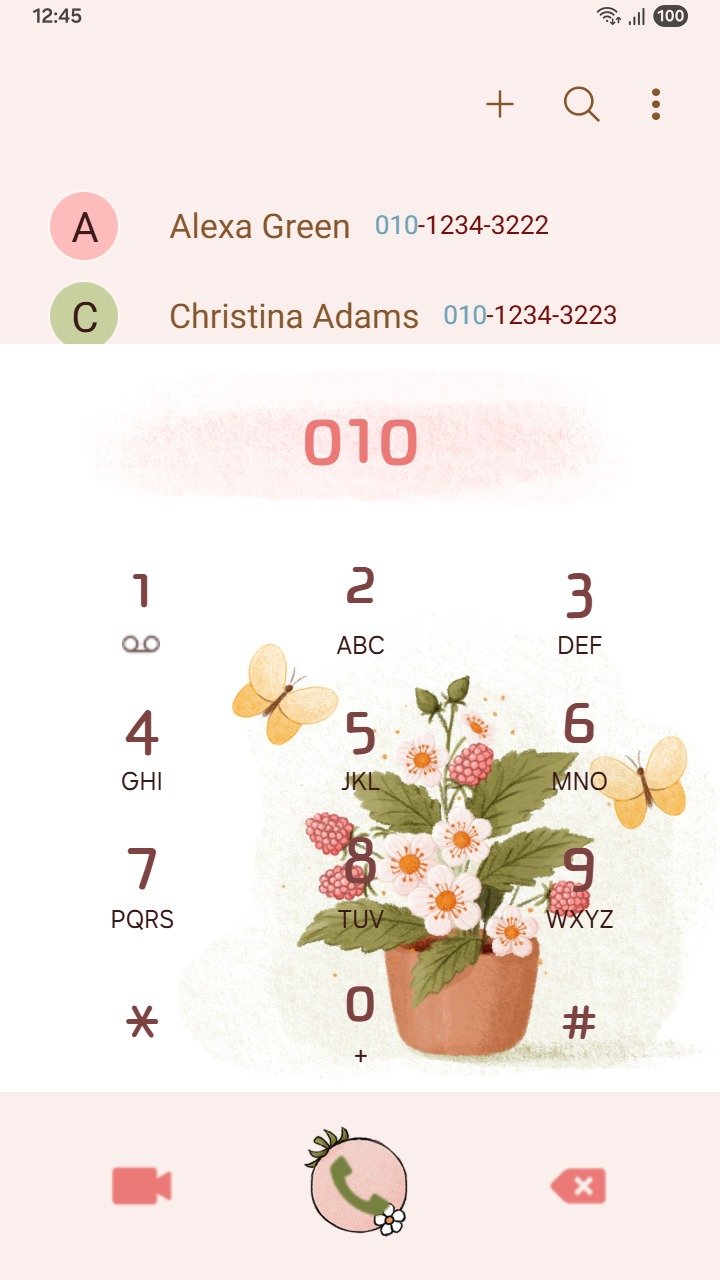The height and width of the screenshot is (1280, 720).
Task: Select contact Alexa Green
Action: [x=260, y=226]
